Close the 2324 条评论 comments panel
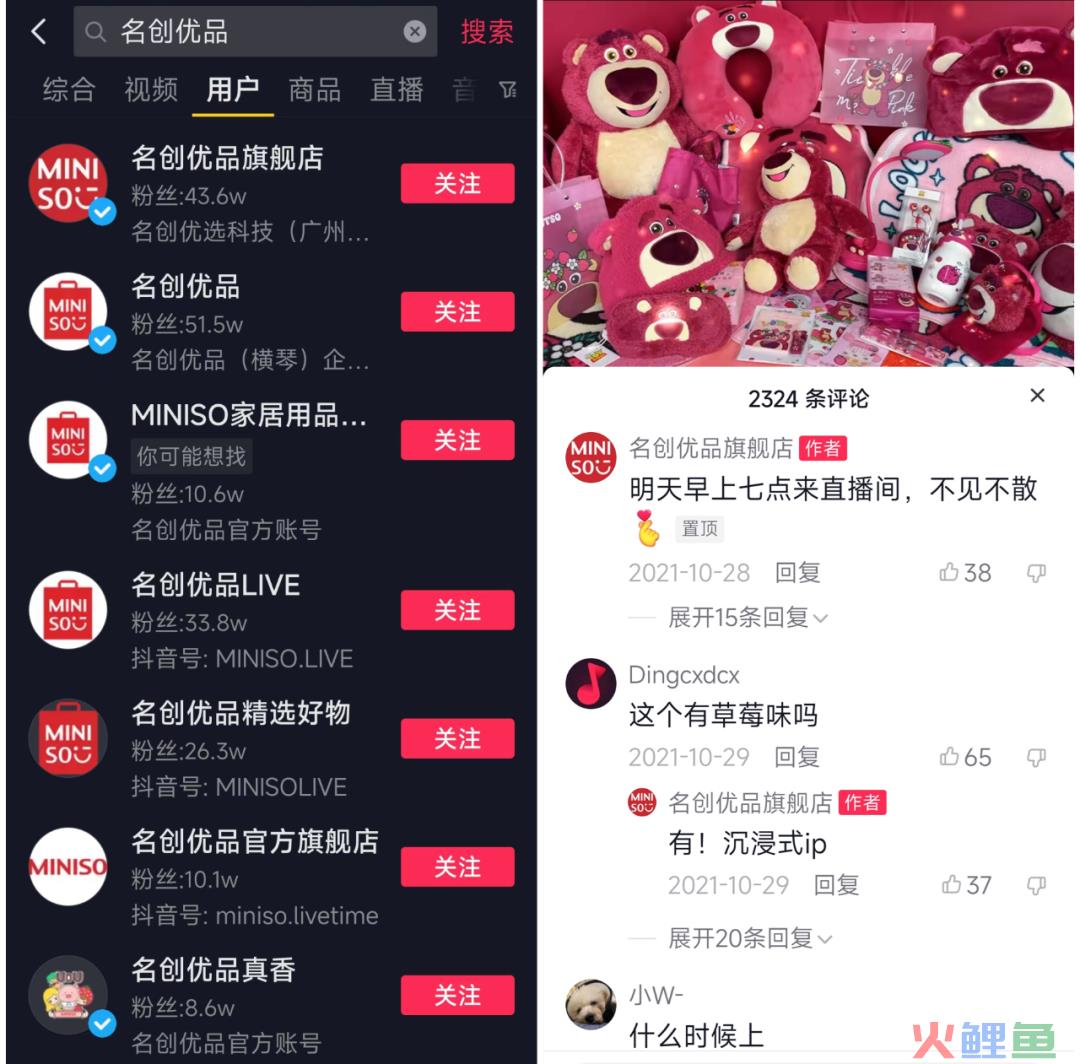 click(x=1037, y=396)
